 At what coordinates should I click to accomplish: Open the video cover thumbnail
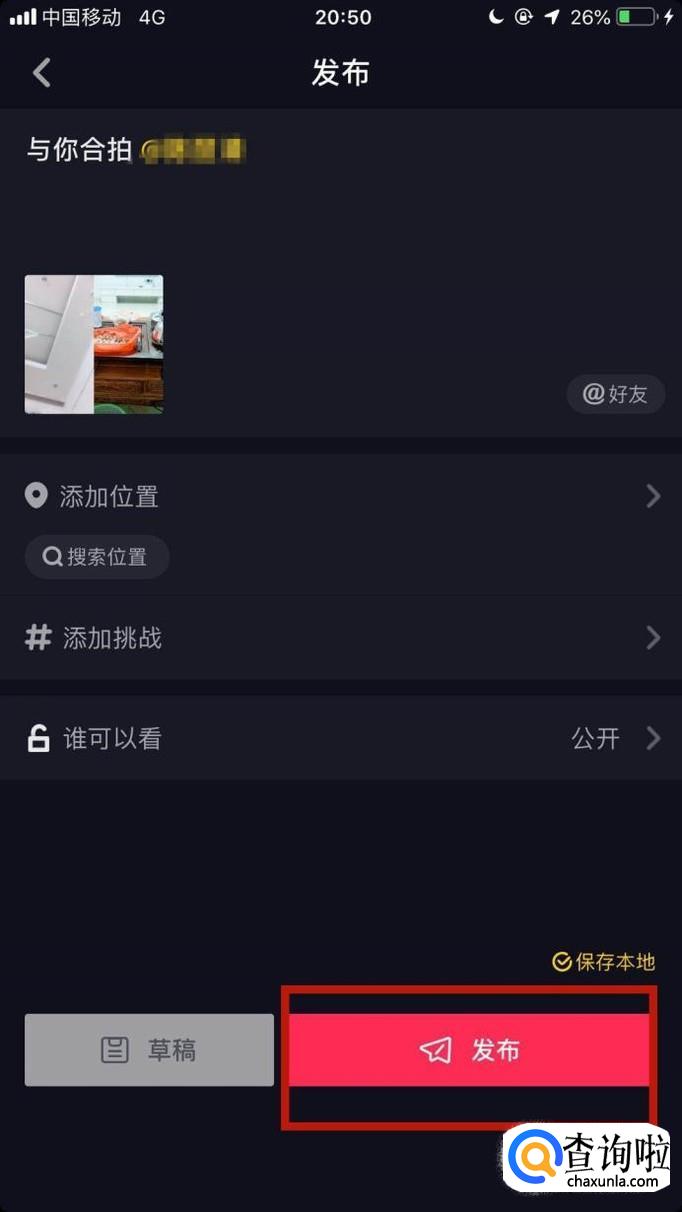94,344
